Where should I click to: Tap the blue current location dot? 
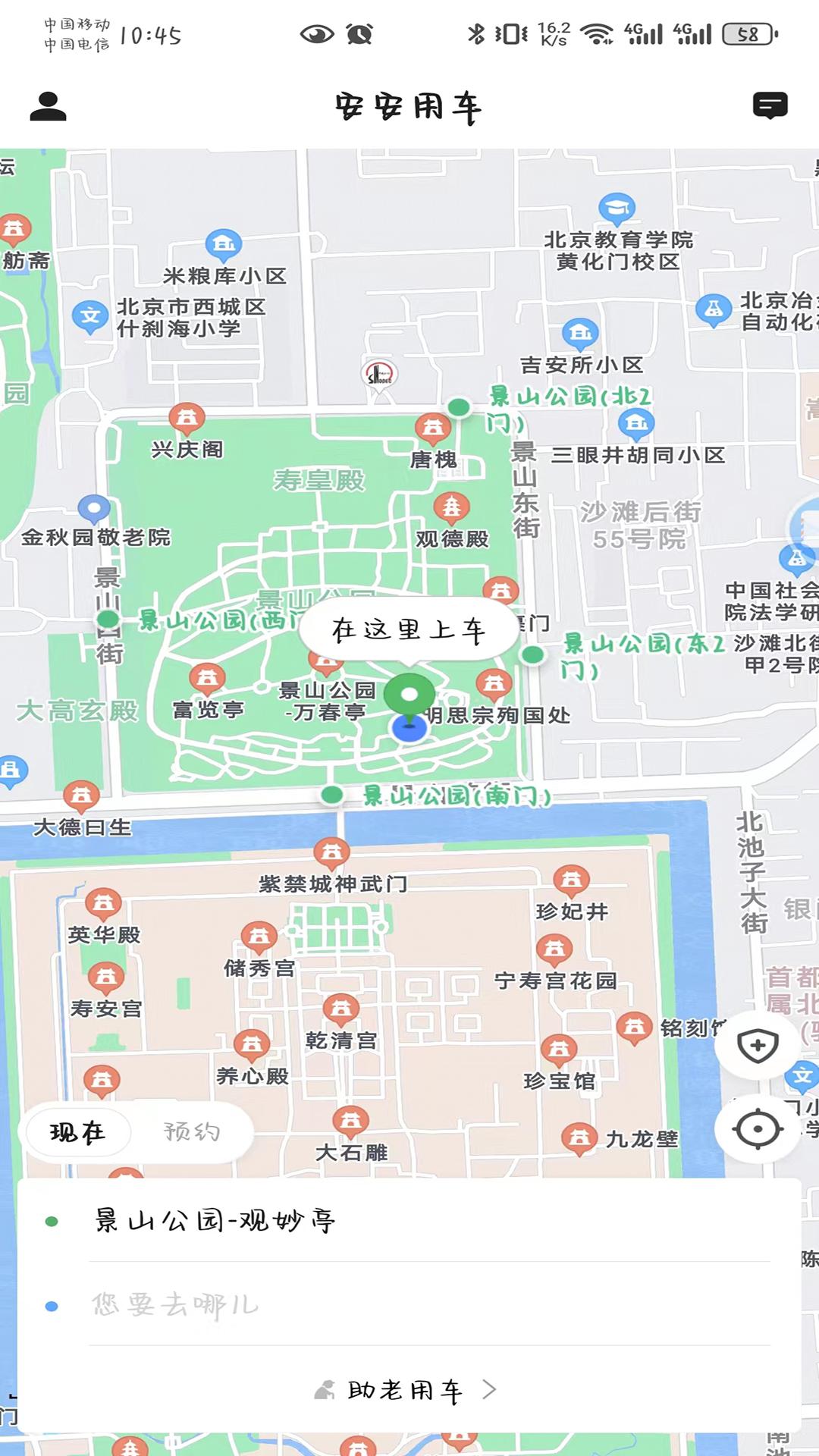coord(409,730)
